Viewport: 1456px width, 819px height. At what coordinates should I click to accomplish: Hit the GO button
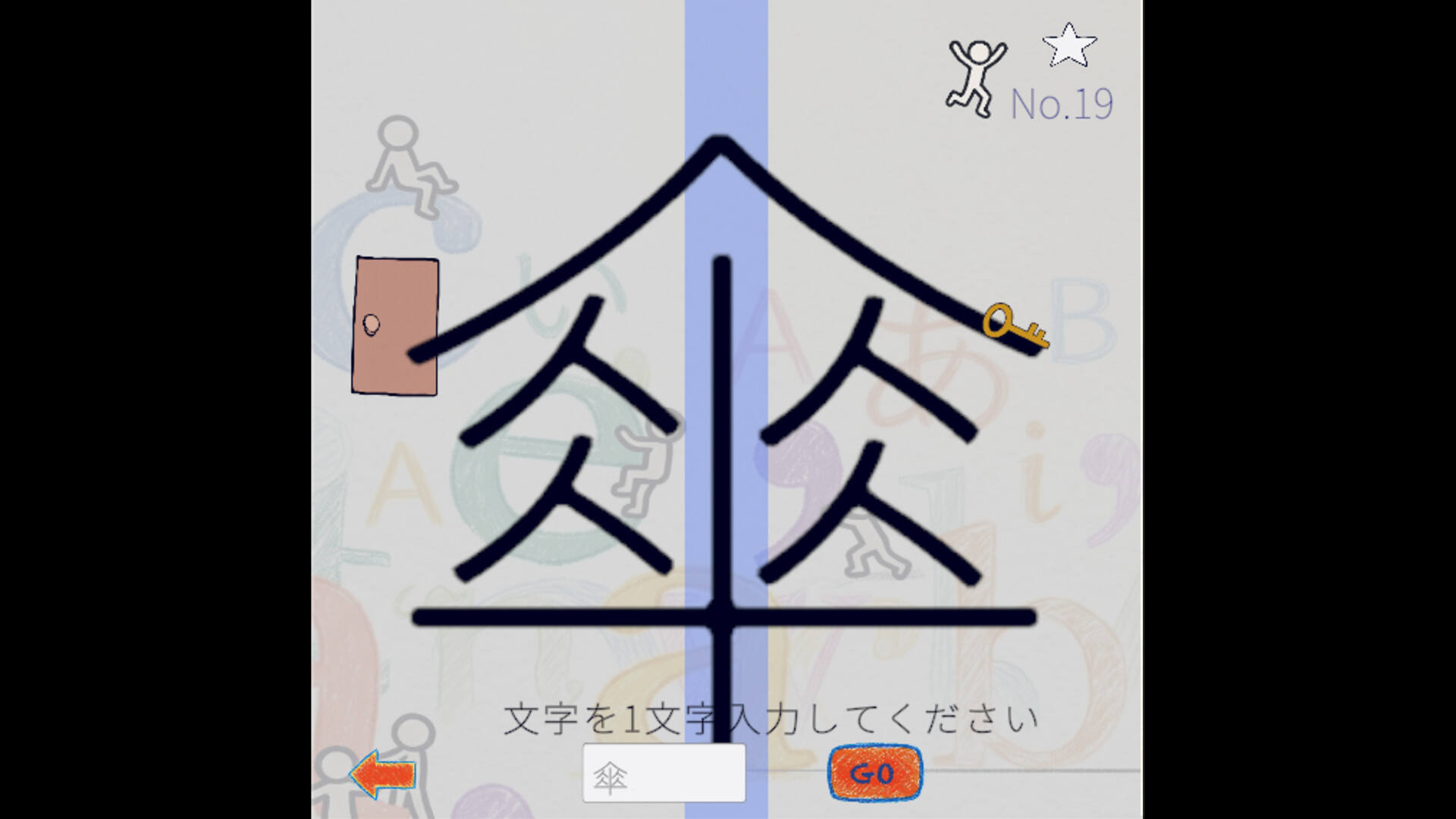(874, 773)
